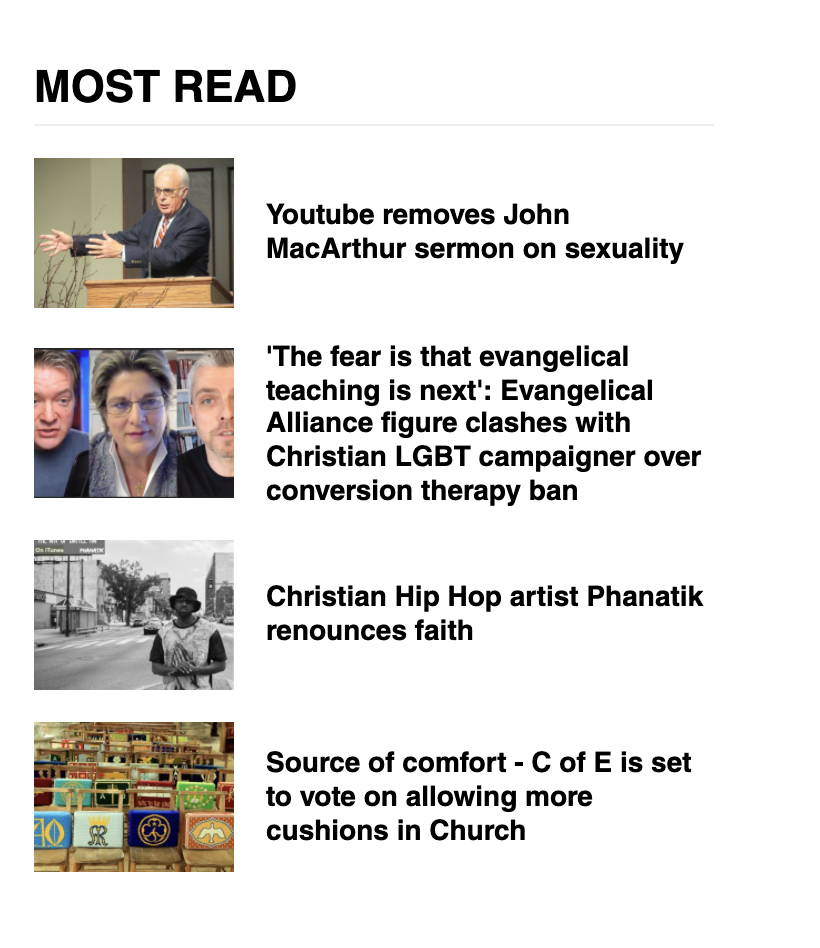Open the Phanatik renounces faith headline
This screenshot has height=948, width=820.
tap(484, 613)
